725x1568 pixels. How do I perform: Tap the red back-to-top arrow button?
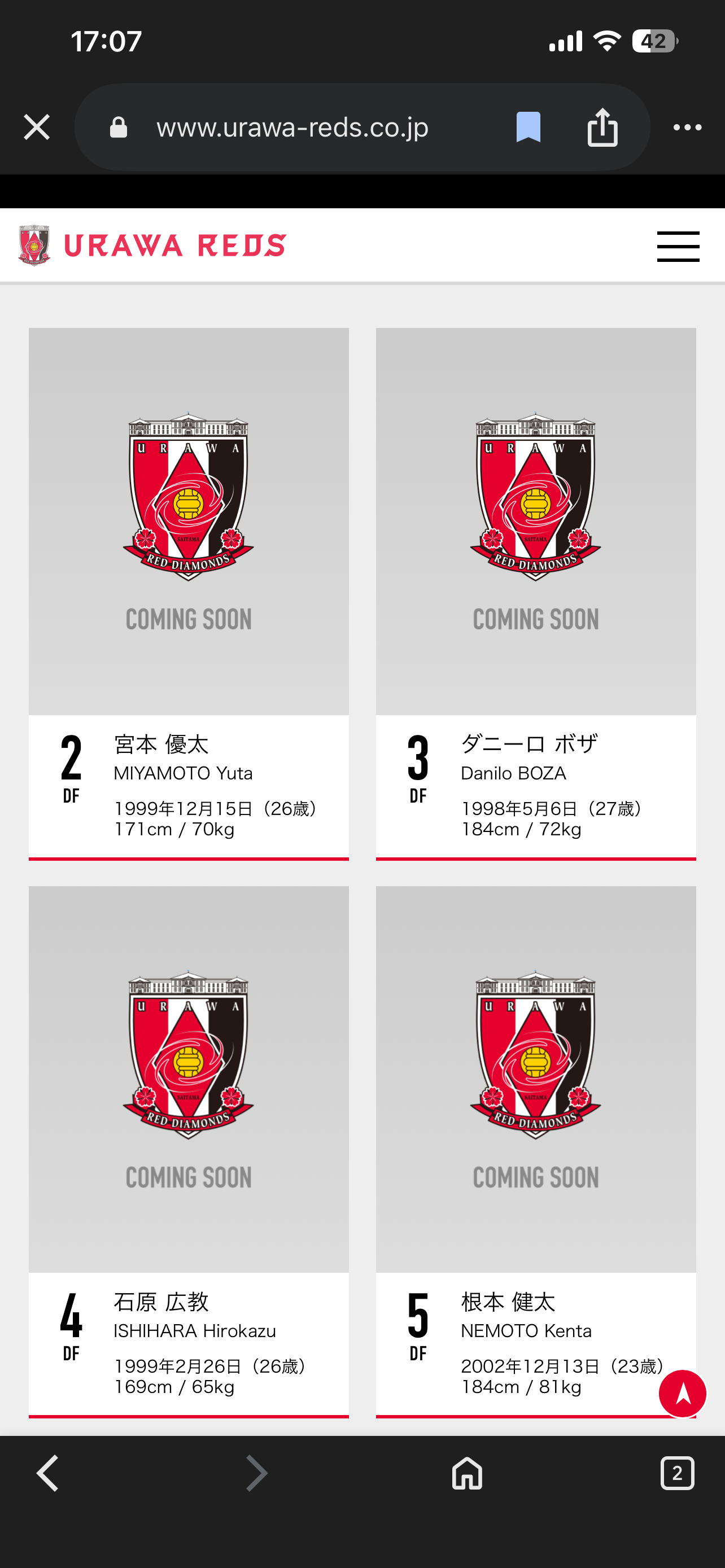[x=683, y=1393]
